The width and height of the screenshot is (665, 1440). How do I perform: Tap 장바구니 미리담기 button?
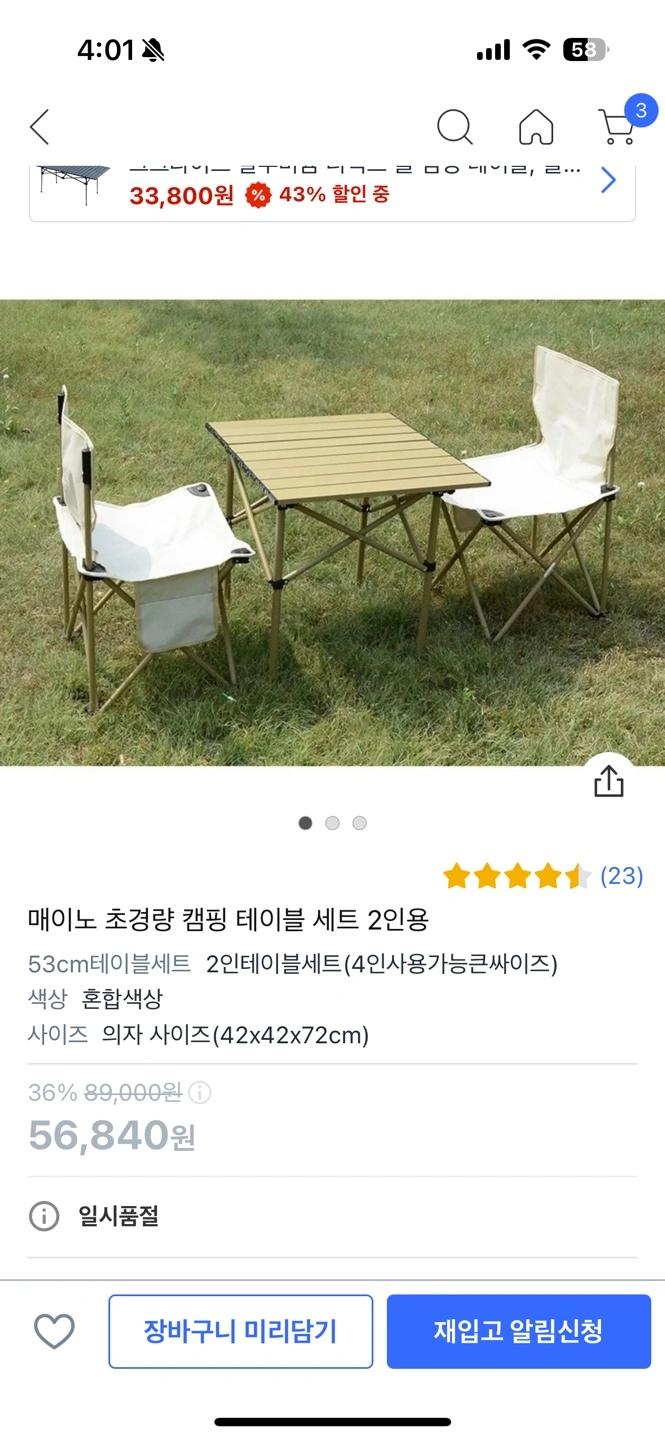tap(240, 1331)
